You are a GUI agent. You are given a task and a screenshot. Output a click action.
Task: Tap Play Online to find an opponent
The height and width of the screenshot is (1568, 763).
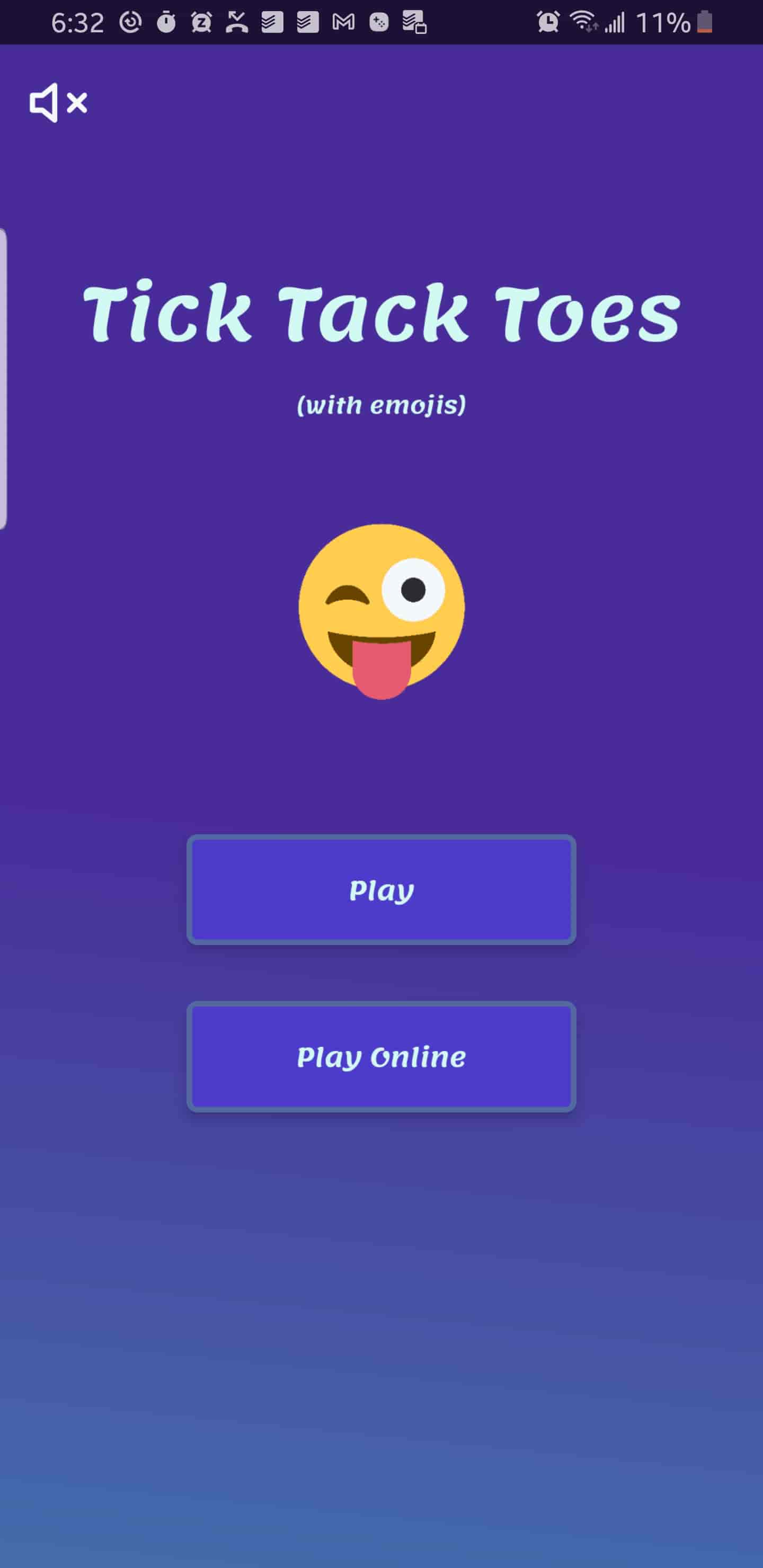click(x=381, y=1057)
